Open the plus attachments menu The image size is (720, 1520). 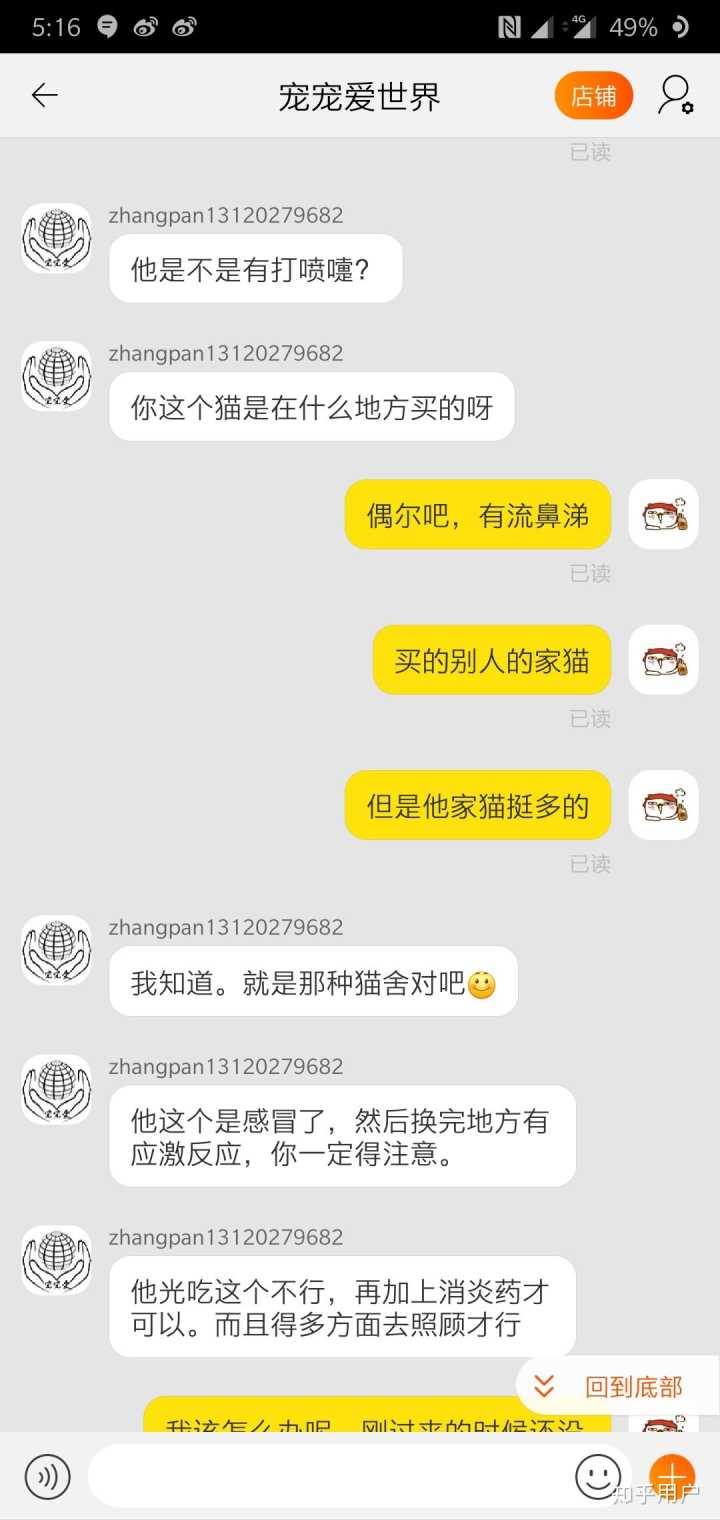[x=672, y=1476]
